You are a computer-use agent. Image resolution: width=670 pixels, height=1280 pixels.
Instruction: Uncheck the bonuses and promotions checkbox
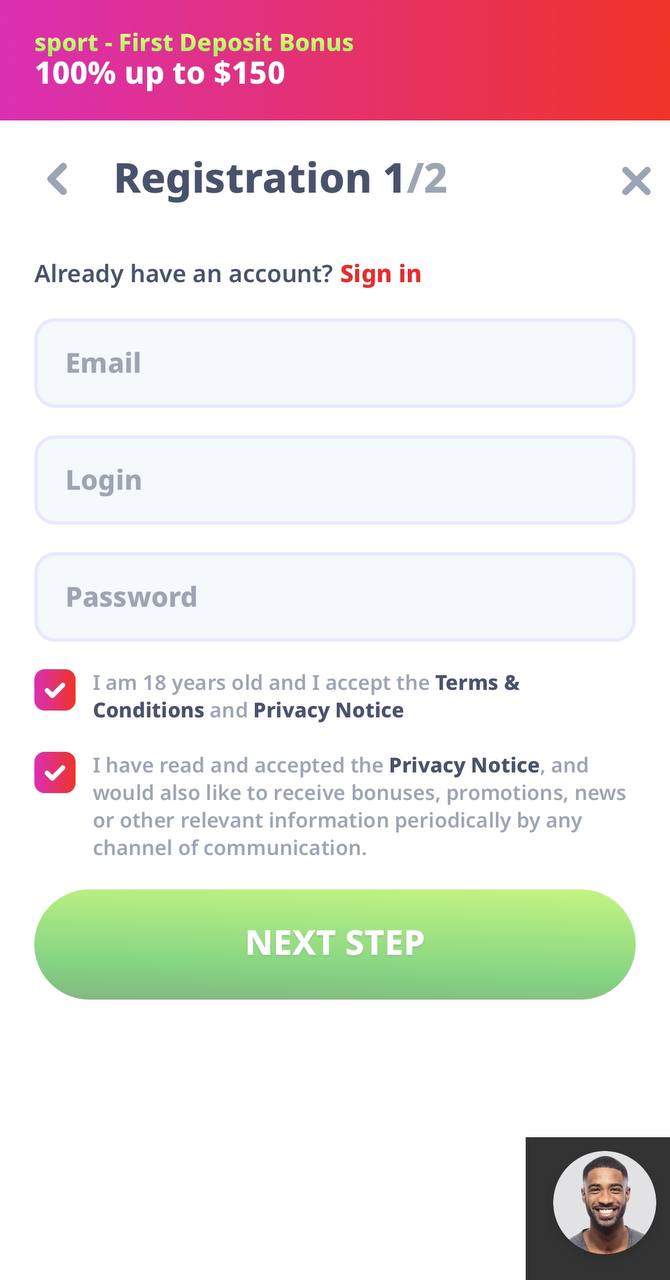pyautogui.click(x=55, y=772)
